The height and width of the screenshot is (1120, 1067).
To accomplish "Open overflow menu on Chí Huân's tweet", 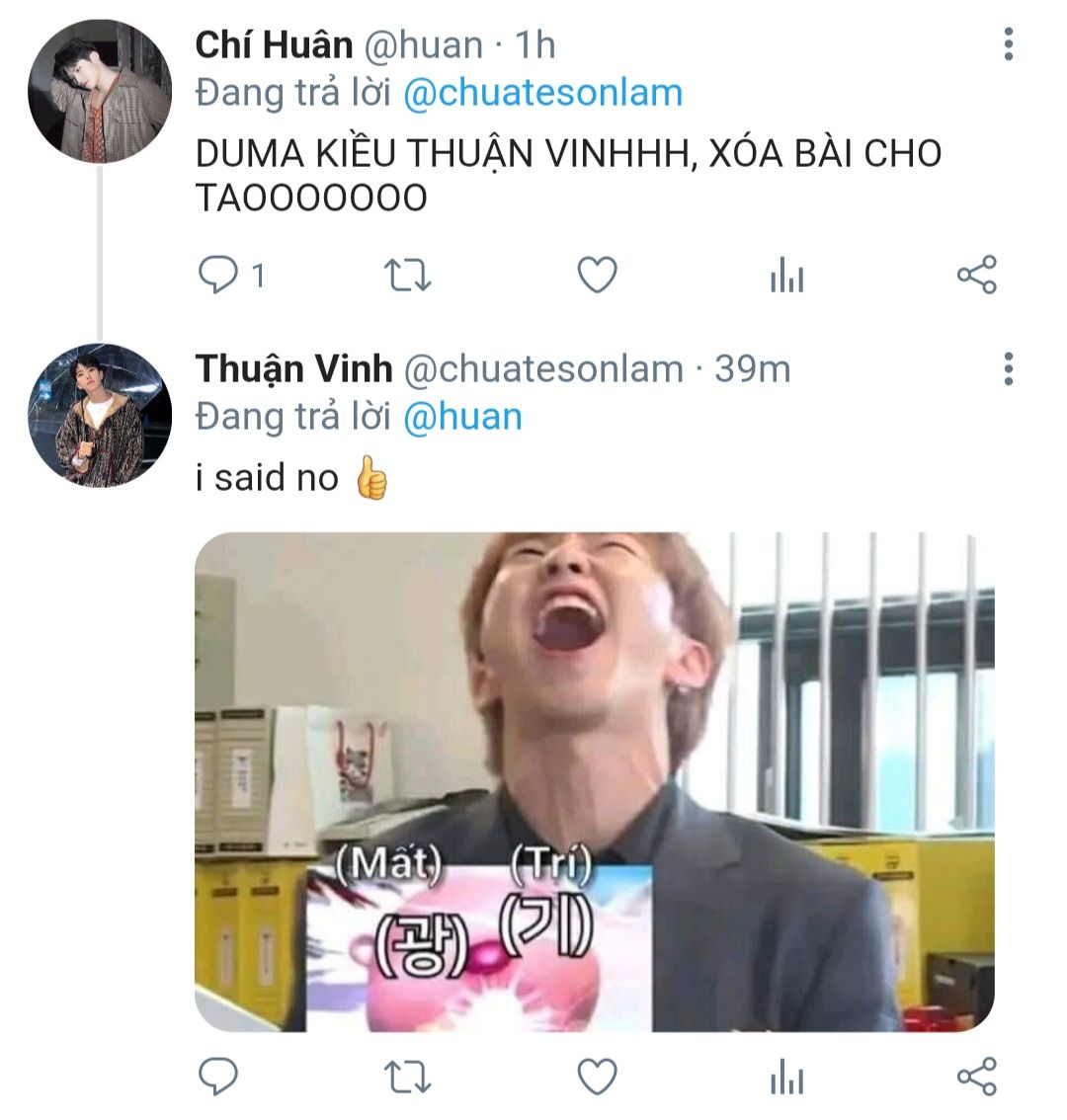I will 1008,44.
